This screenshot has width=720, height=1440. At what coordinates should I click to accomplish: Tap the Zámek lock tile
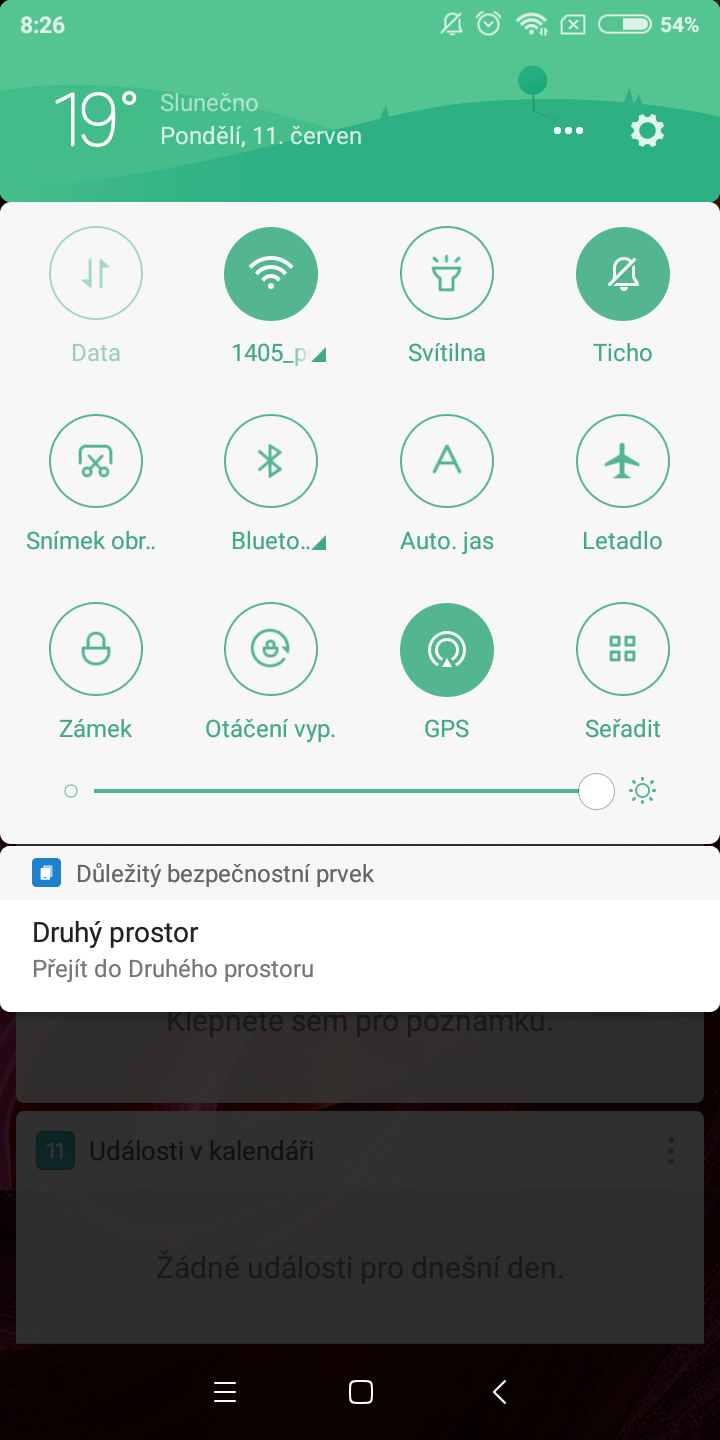click(96, 650)
